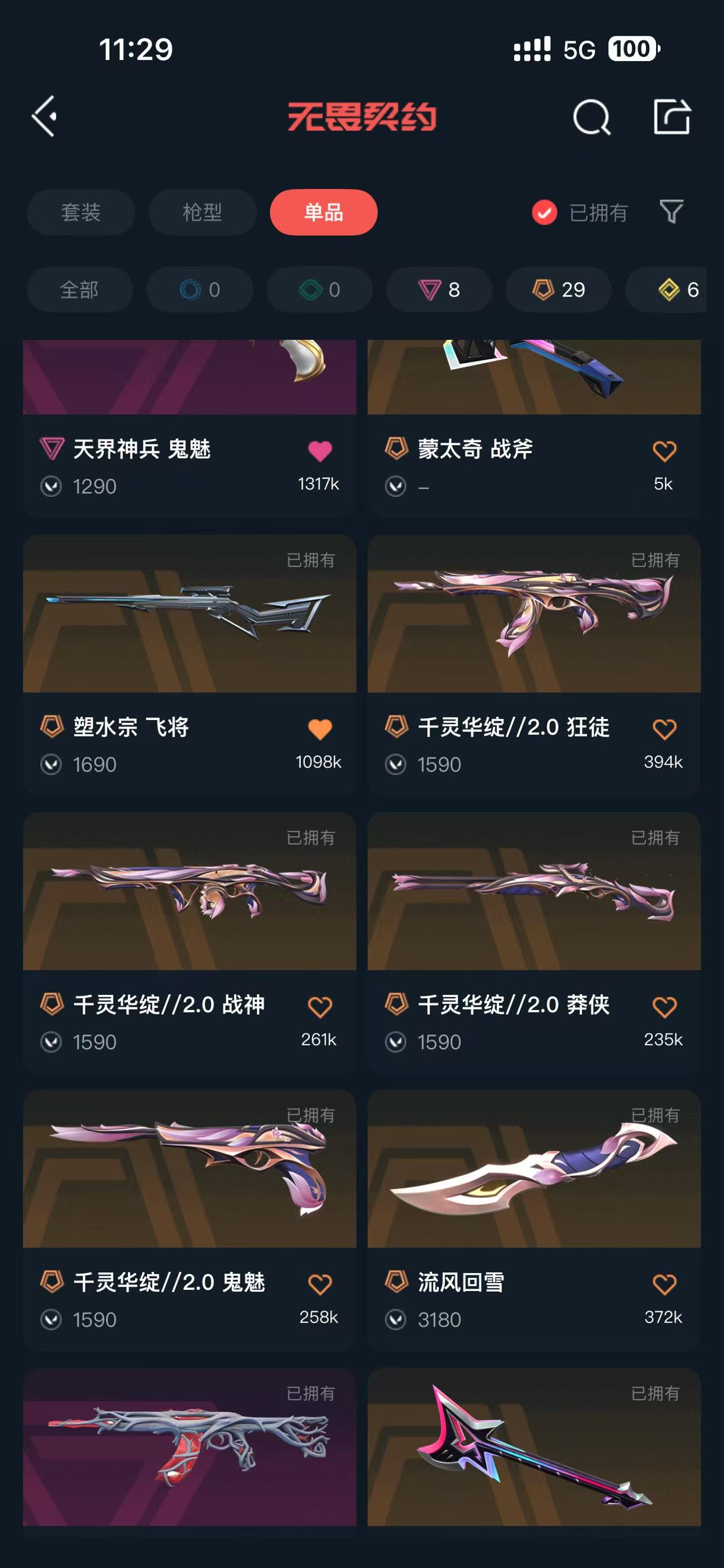Screen dimensions: 724x1568
Task: Filter by the pink tier chip showing 8
Action: (x=439, y=290)
